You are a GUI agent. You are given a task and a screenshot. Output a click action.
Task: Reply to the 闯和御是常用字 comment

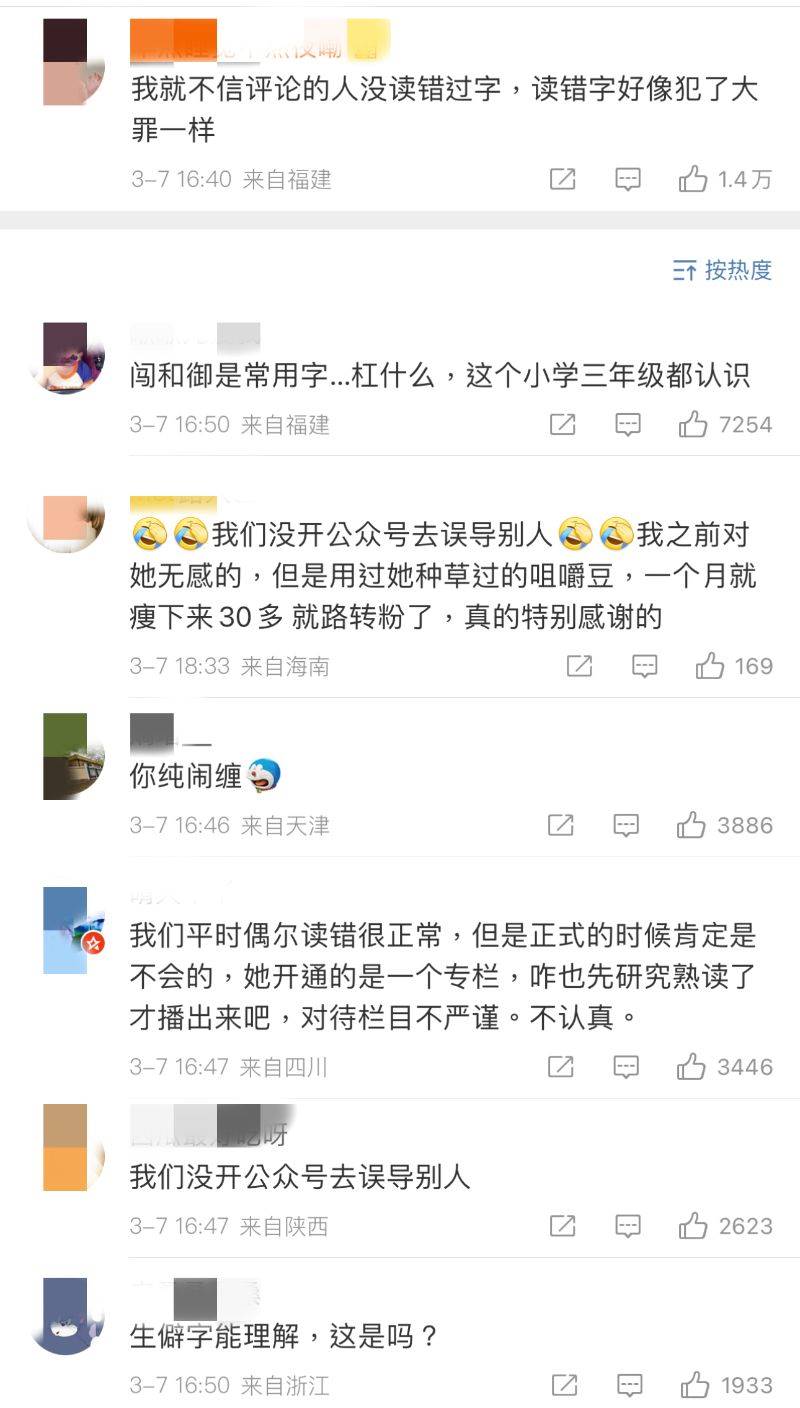(627, 425)
